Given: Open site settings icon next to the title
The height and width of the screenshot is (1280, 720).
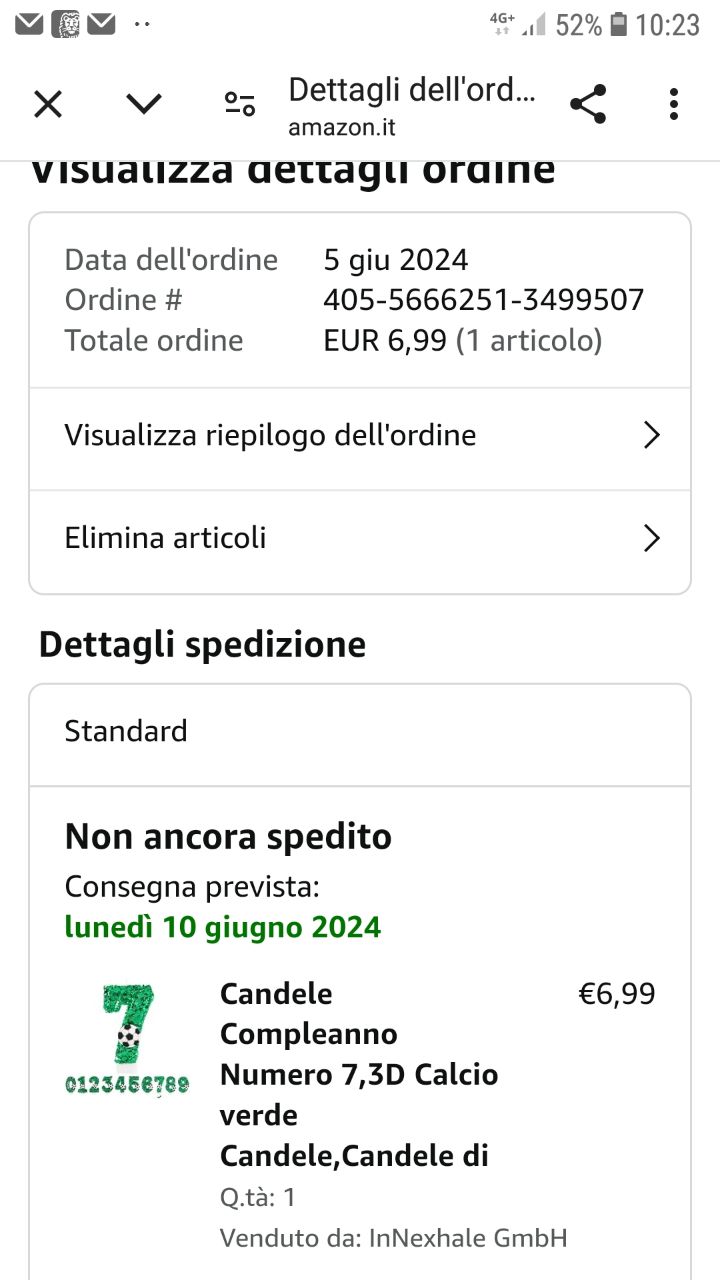Looking at the screenshot, I should click(240, 104).
